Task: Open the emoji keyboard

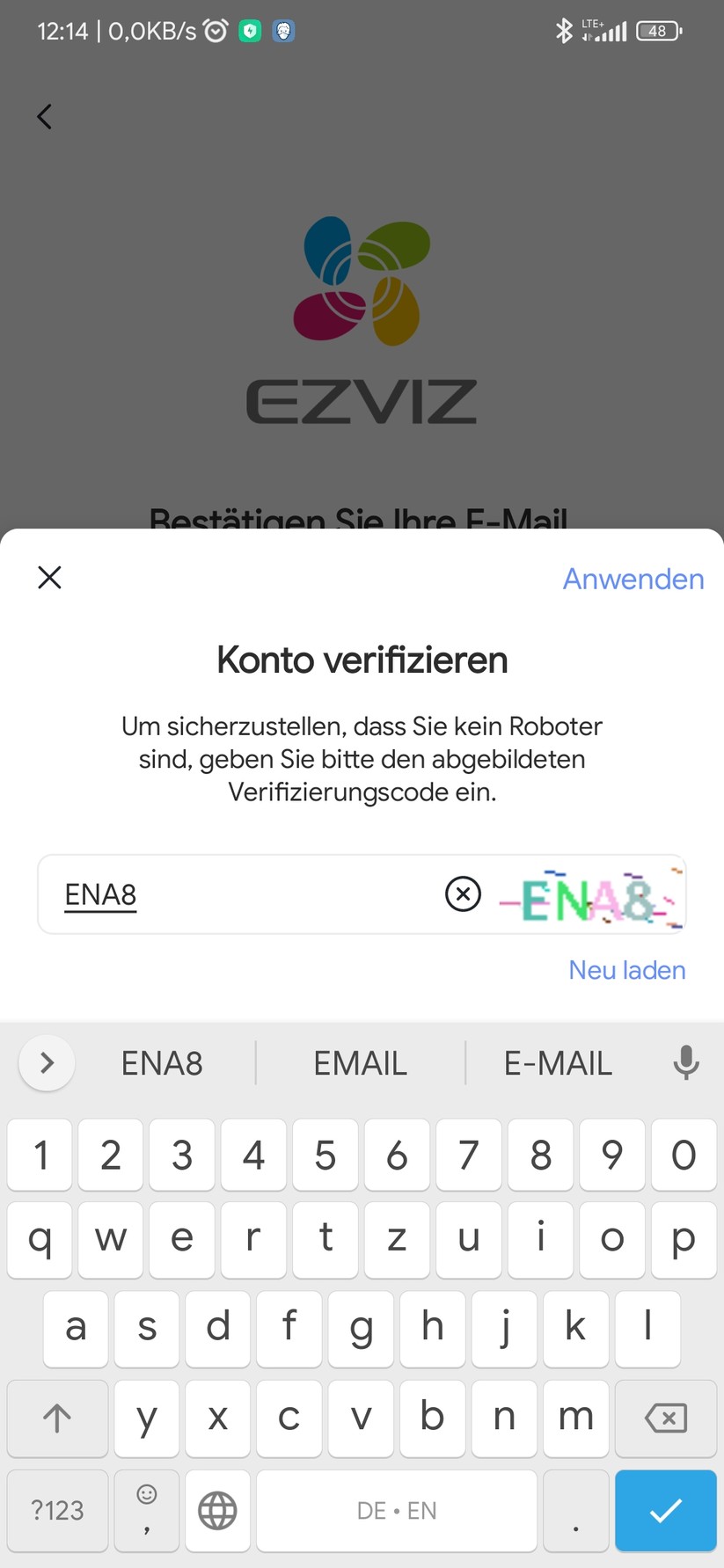Action: tap(146, 1510)
